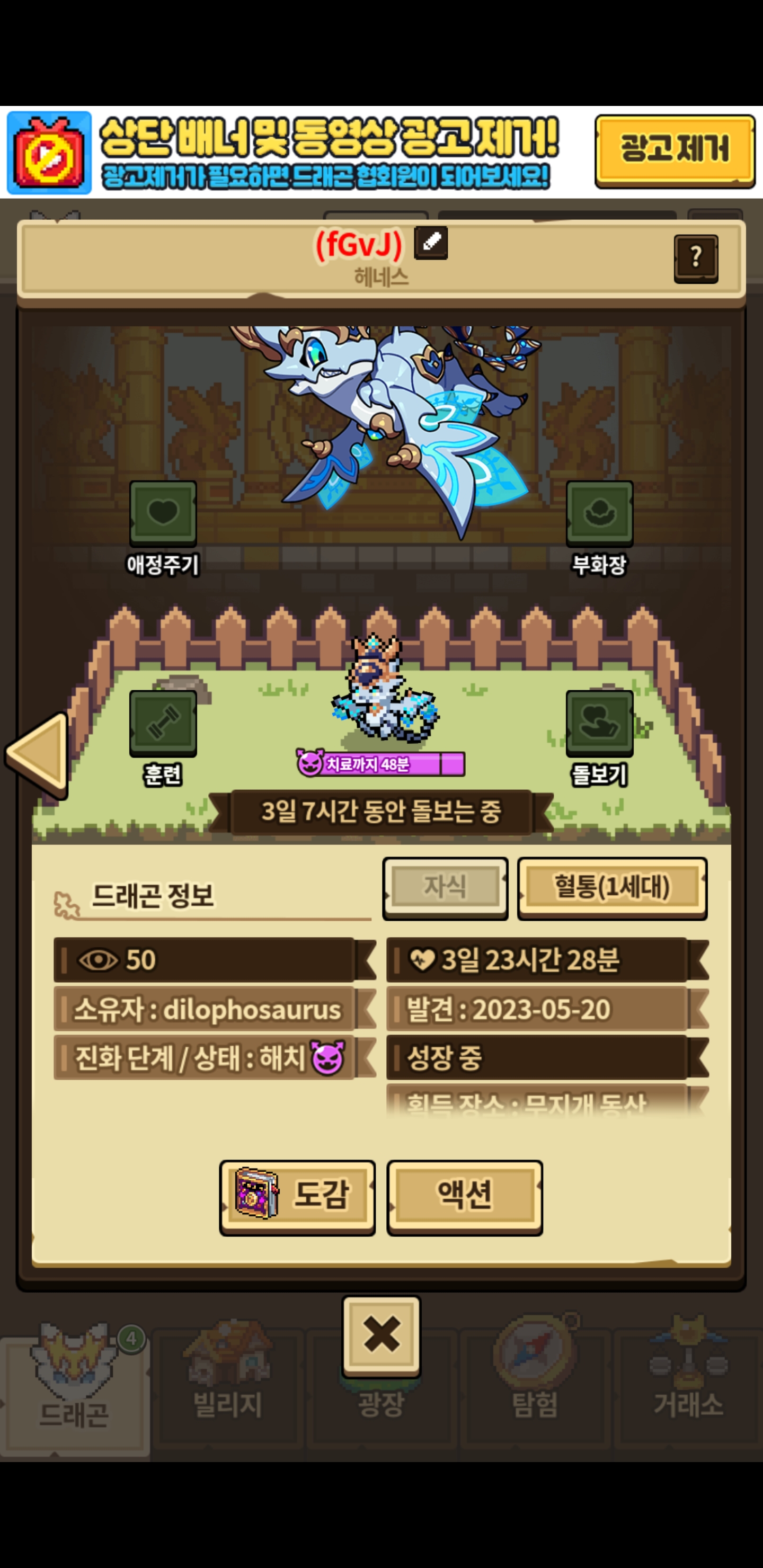View 혈통(1세대) lineage
This screenshot has width=763, height=1568.
(611, 887)
